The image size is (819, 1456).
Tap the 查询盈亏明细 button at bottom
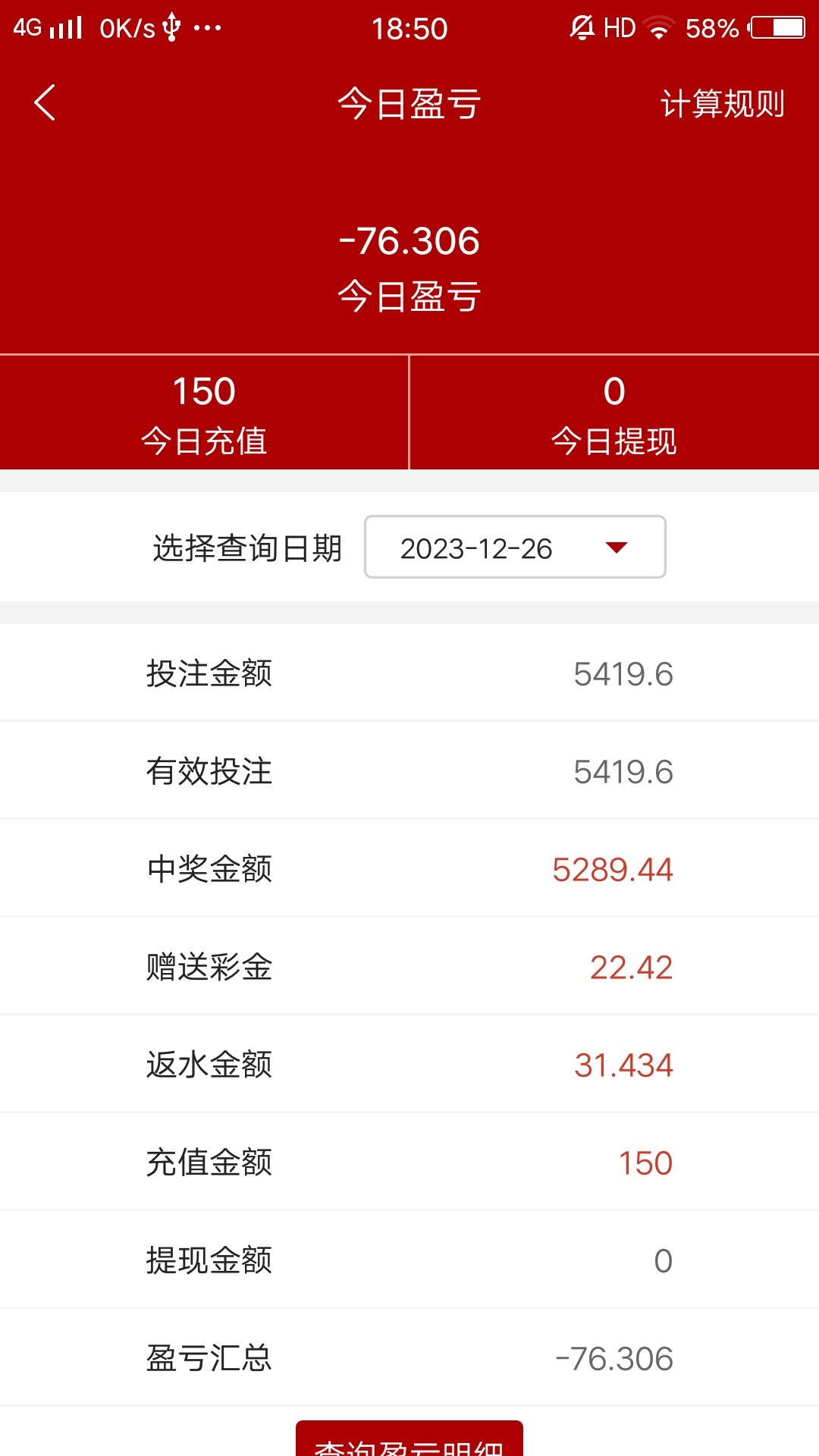409,1437
